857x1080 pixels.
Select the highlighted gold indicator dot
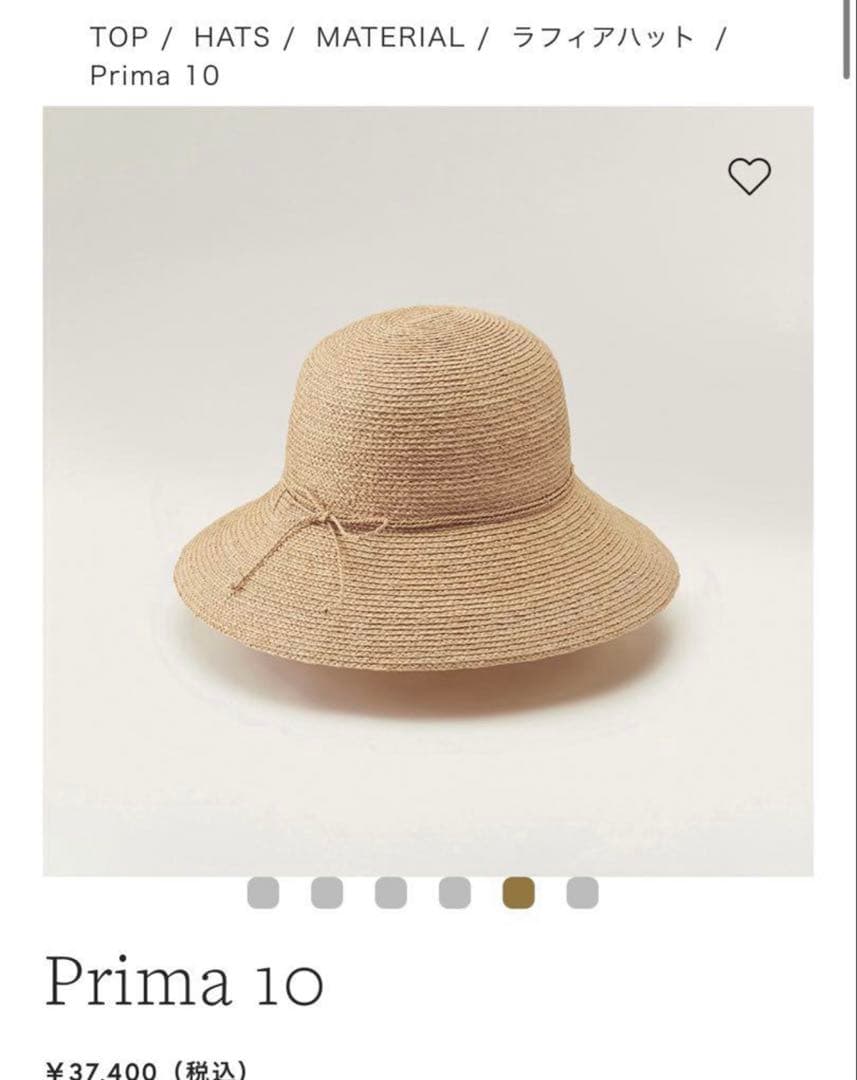tap(518, 892)
